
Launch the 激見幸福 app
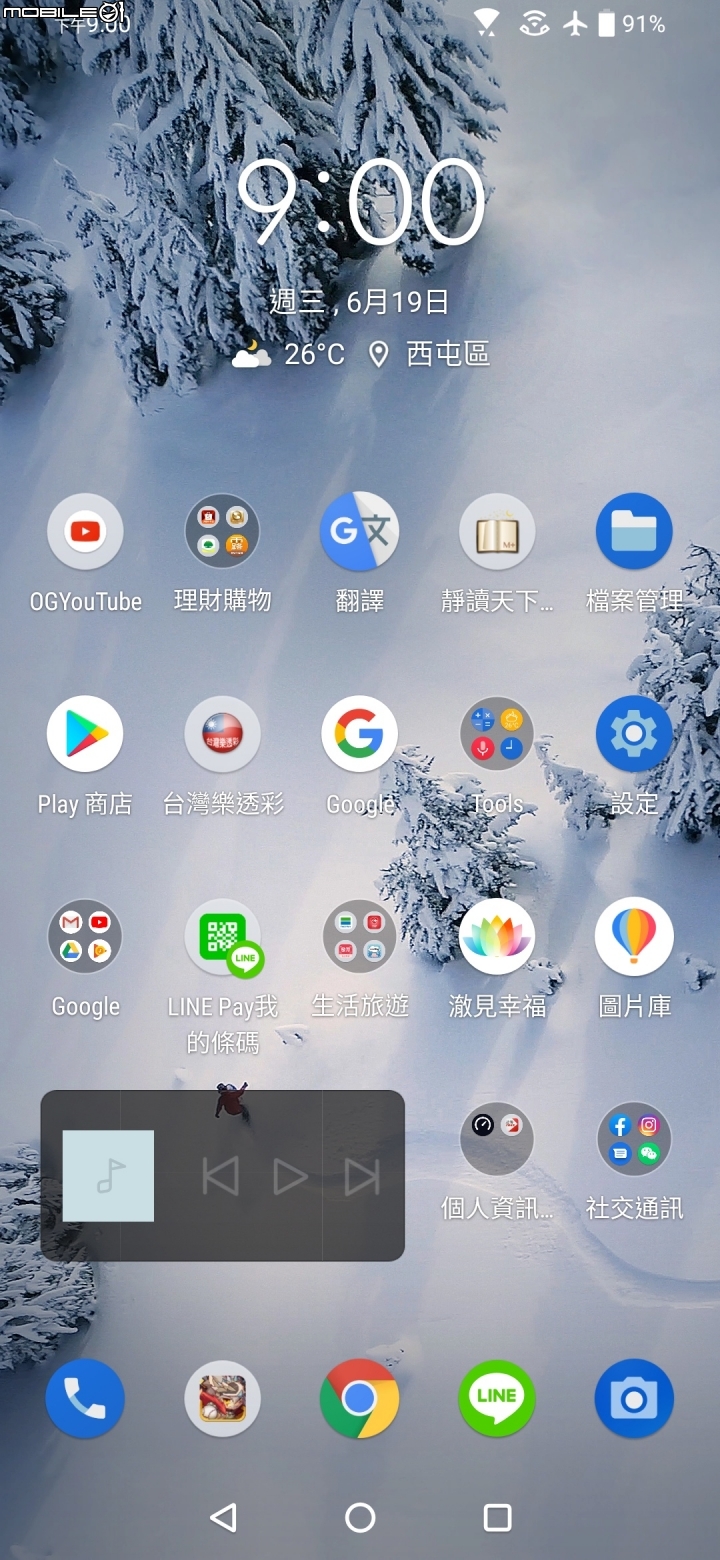[497, 938]
